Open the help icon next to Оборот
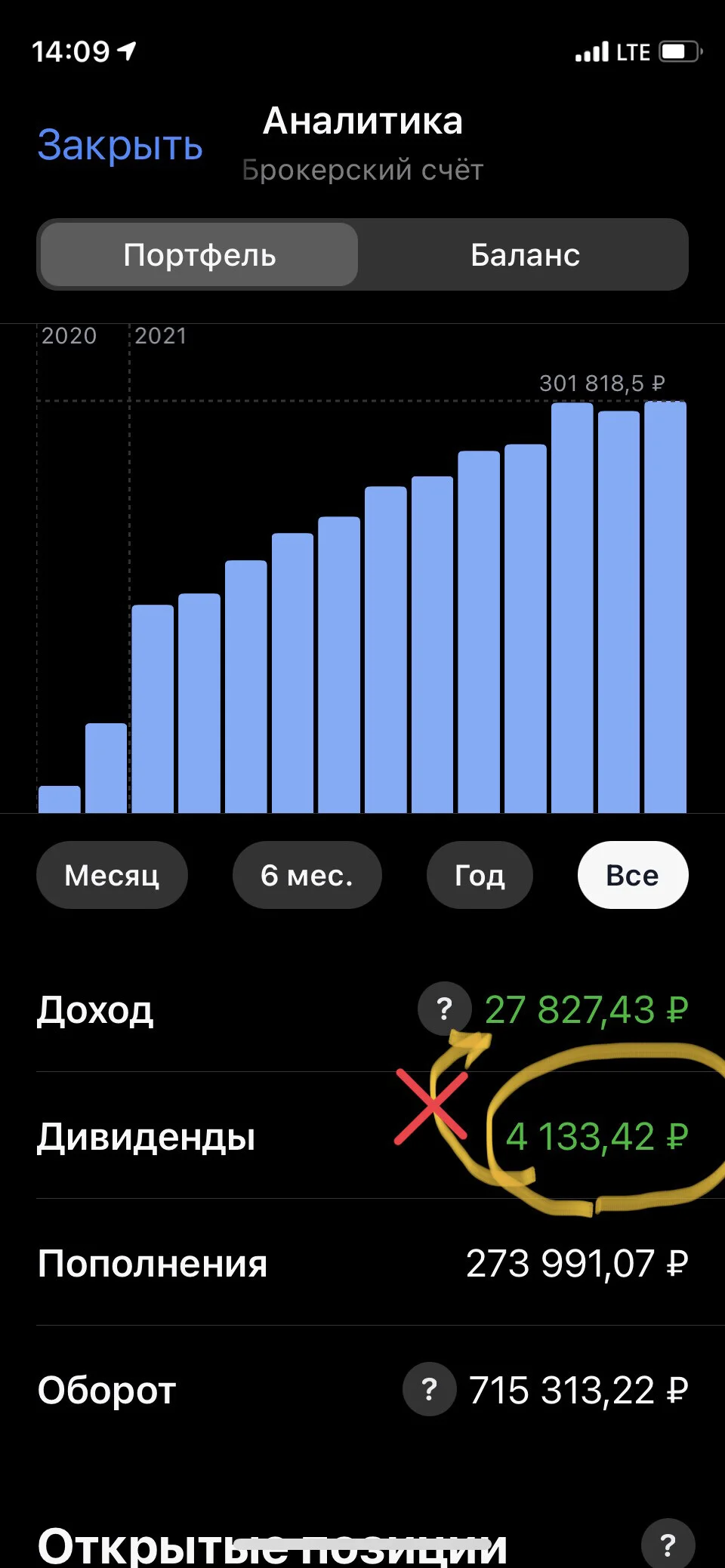This screenshot has height=1568, width=725. coord(430,1389)
